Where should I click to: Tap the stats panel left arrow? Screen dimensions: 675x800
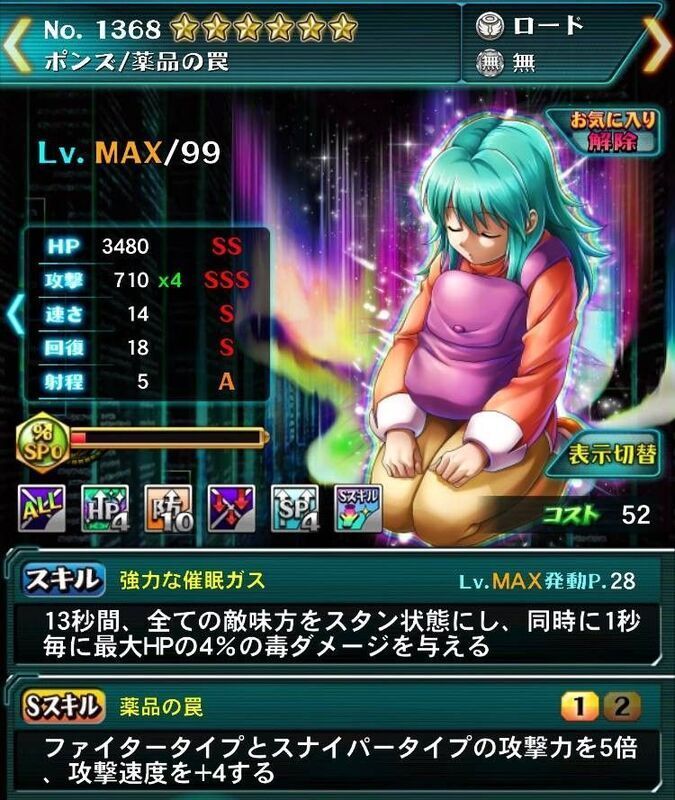(x=14, y=313)
